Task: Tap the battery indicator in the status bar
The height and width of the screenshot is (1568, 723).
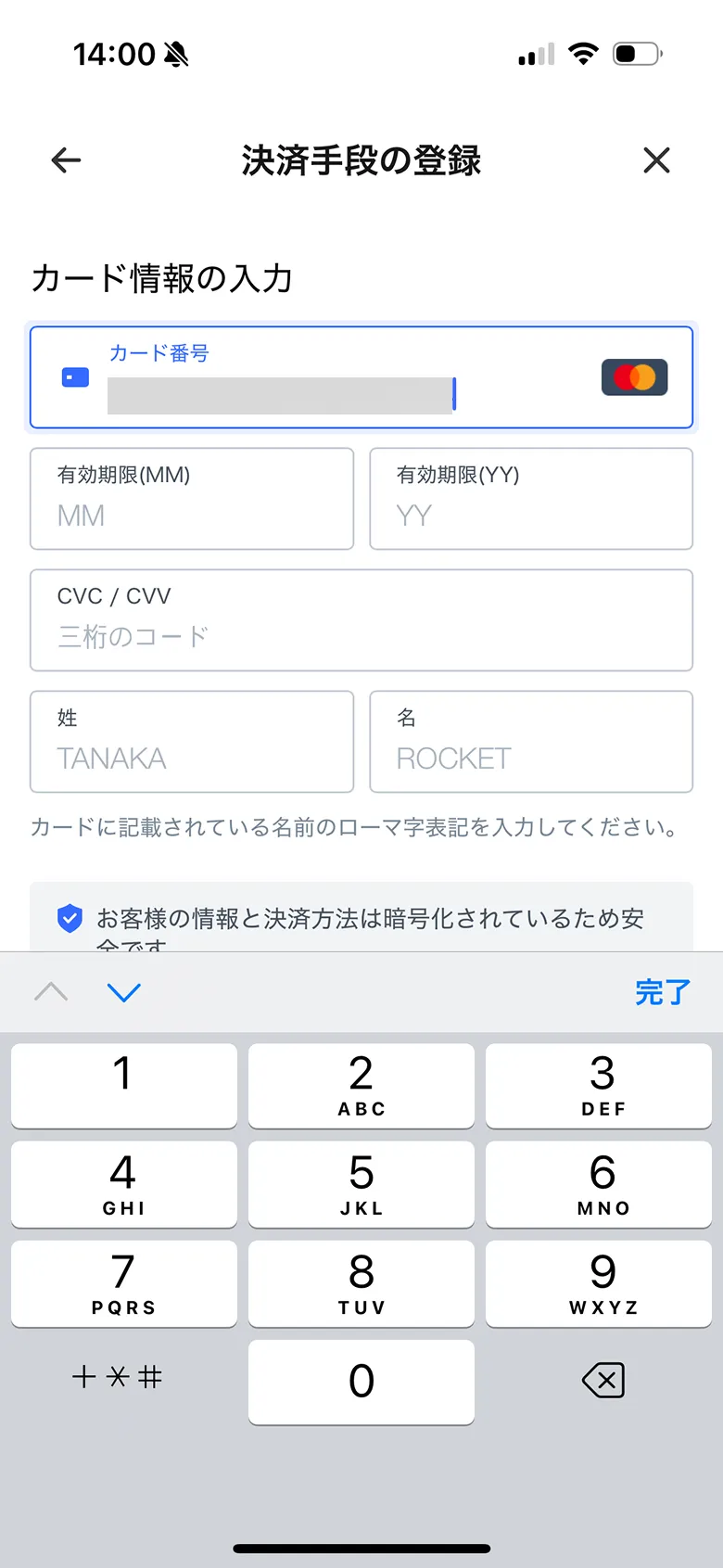Action: [x=635, y=53]
